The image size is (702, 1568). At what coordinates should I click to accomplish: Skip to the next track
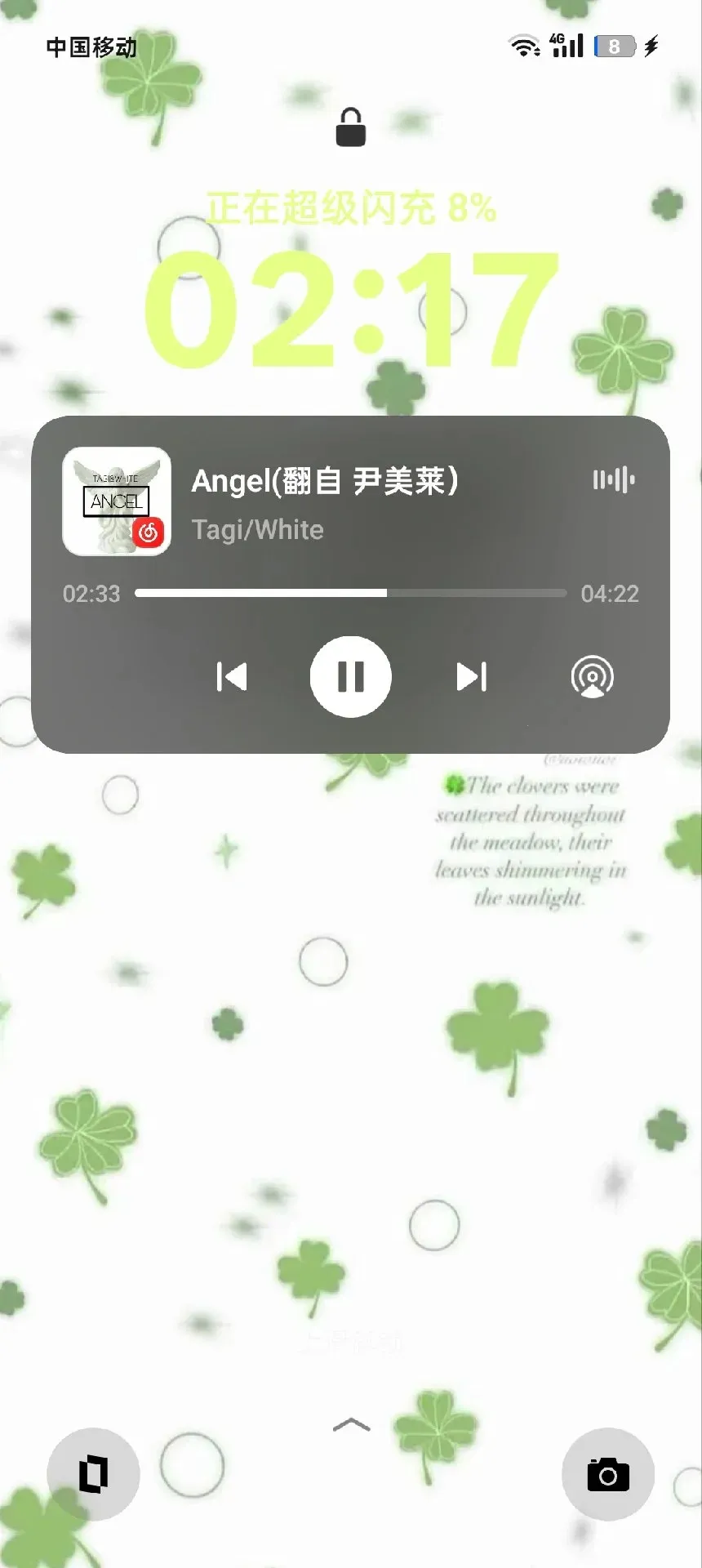click(470, 676)
